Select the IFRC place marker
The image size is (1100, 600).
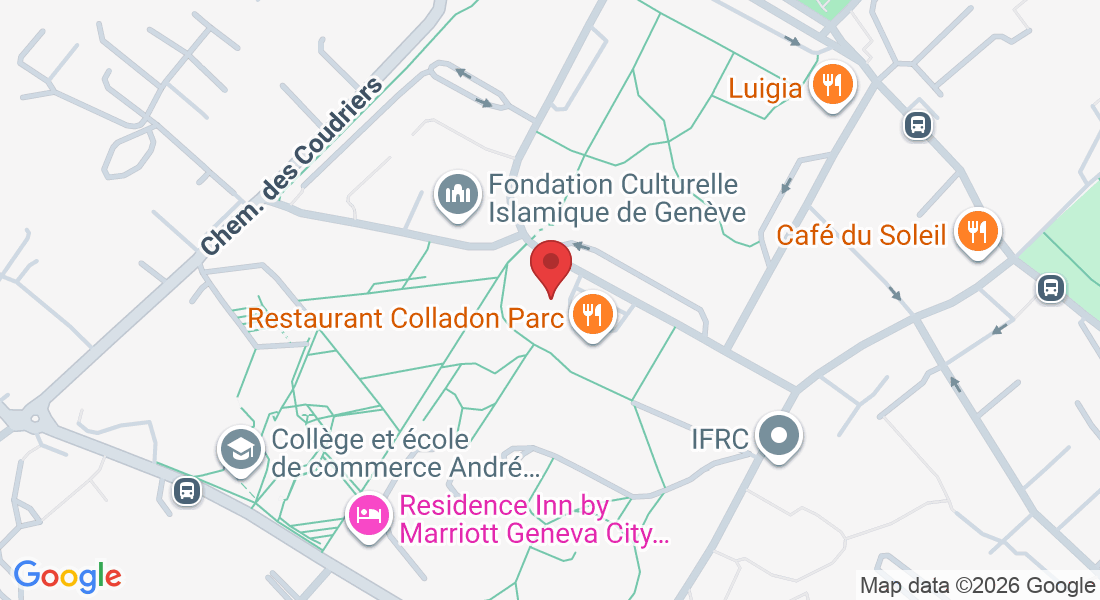click(779, 437)
